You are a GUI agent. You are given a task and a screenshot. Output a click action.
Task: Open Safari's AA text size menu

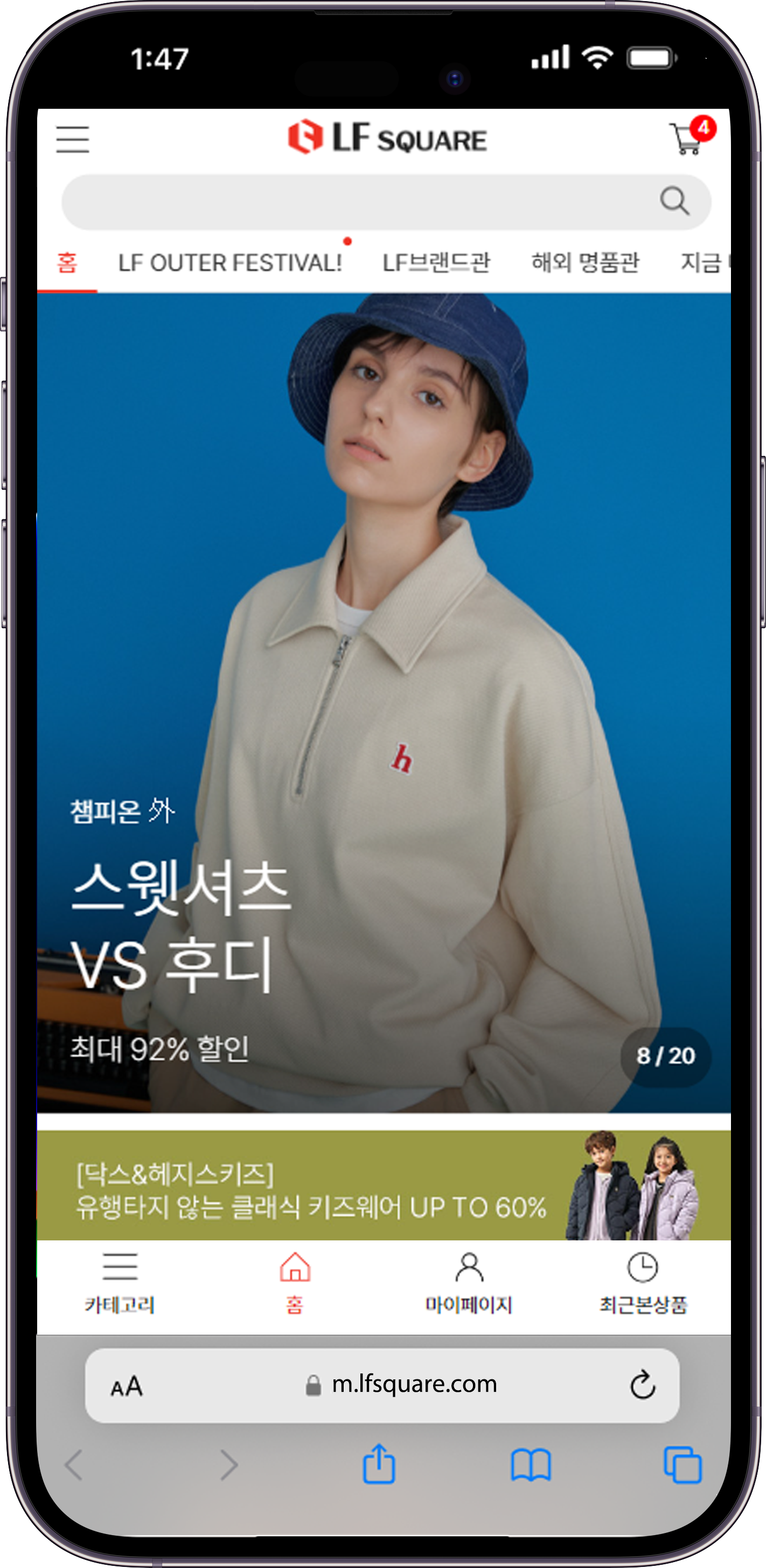[127, 1386]
